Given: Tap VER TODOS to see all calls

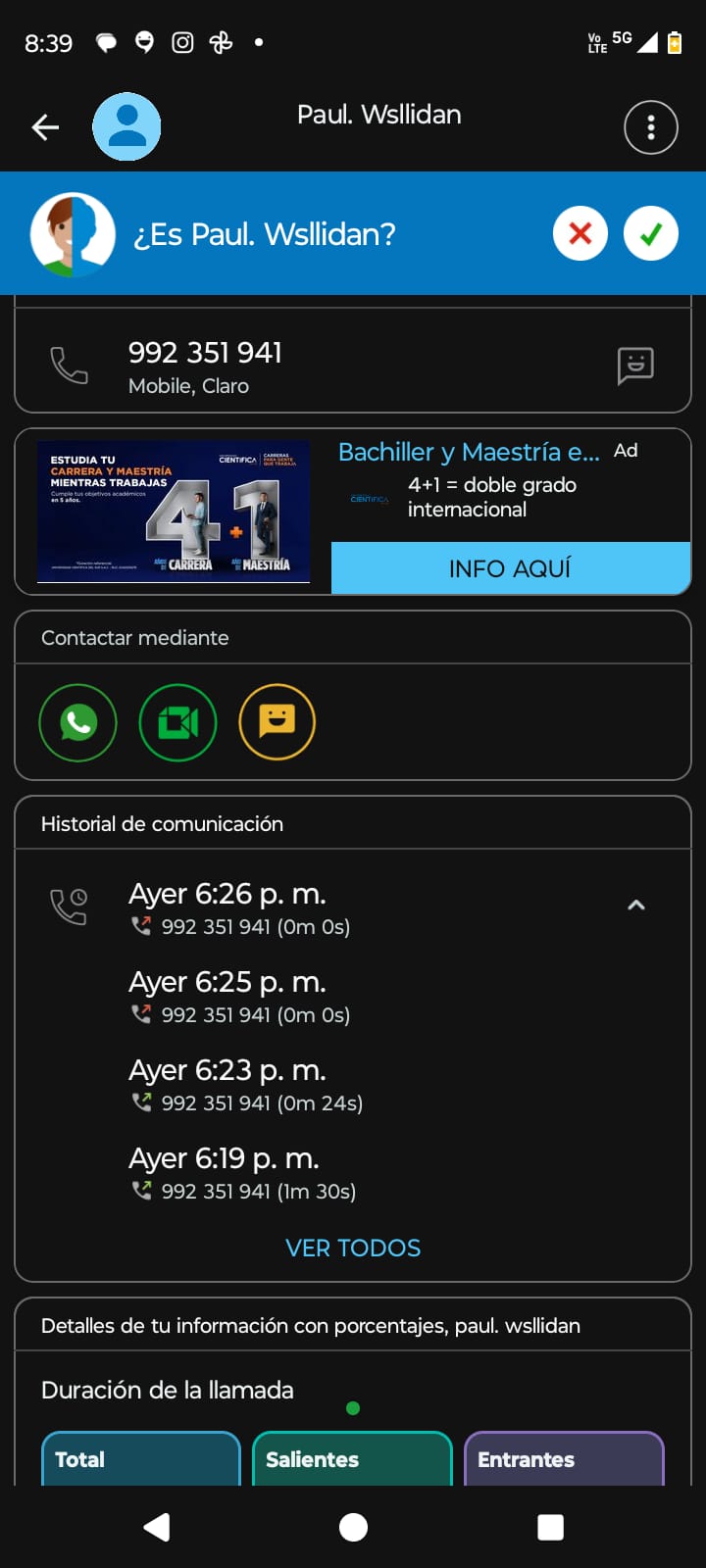Looking at the screenshot, I should coord(353,1248).
